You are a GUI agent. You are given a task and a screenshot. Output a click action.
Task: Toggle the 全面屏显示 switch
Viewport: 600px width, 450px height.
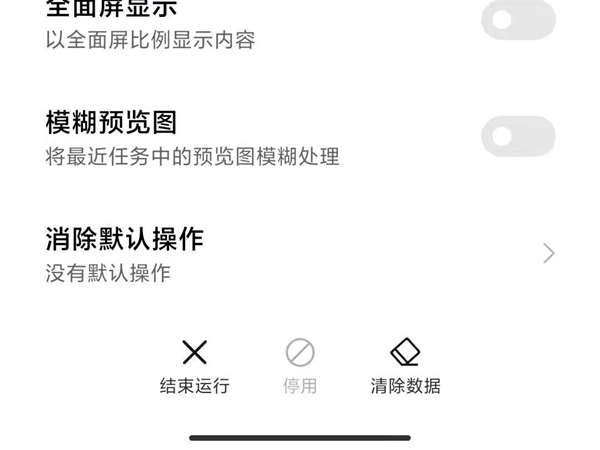click(x=518, y=19)
